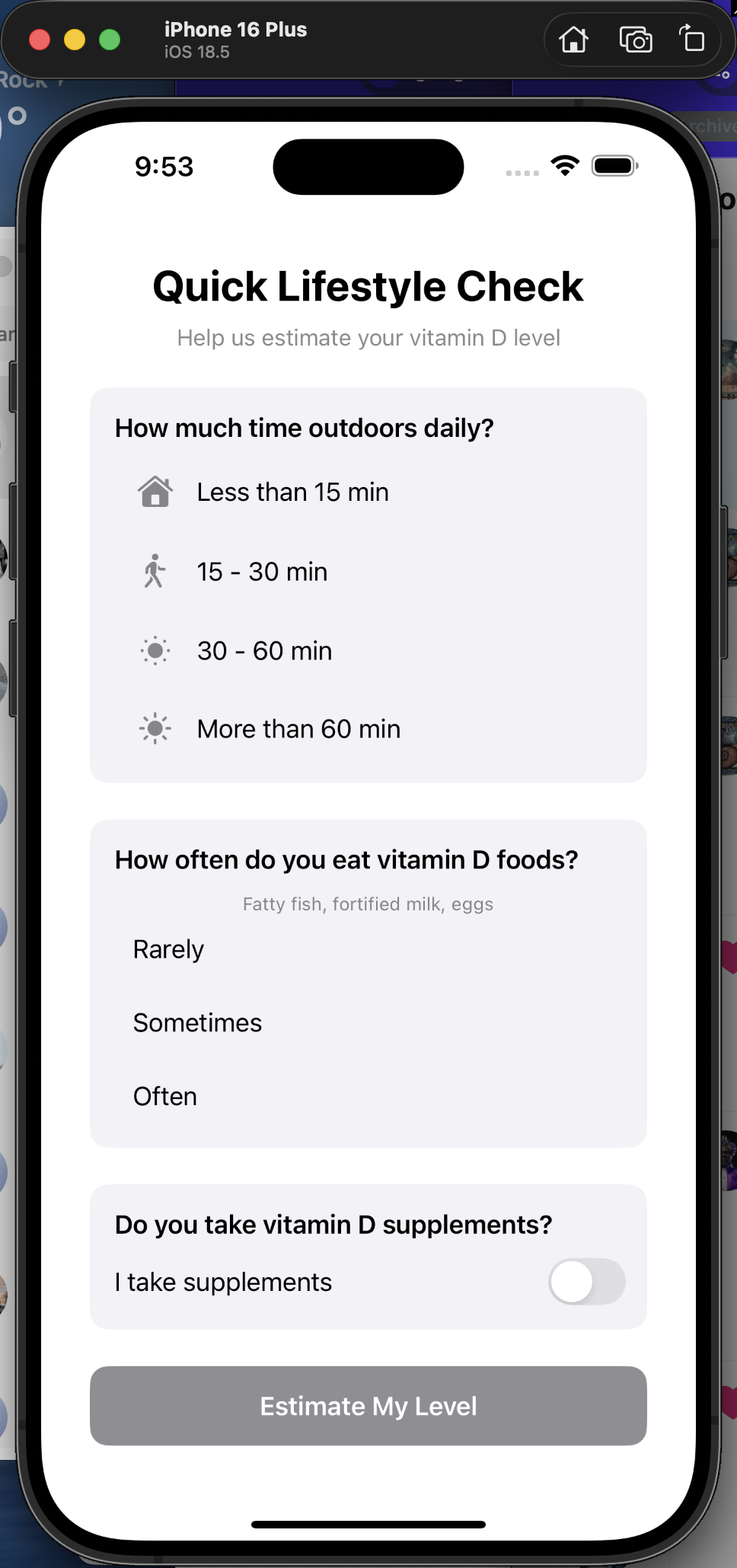Choose 15 - 30 min outdoors option

[262, 572]
